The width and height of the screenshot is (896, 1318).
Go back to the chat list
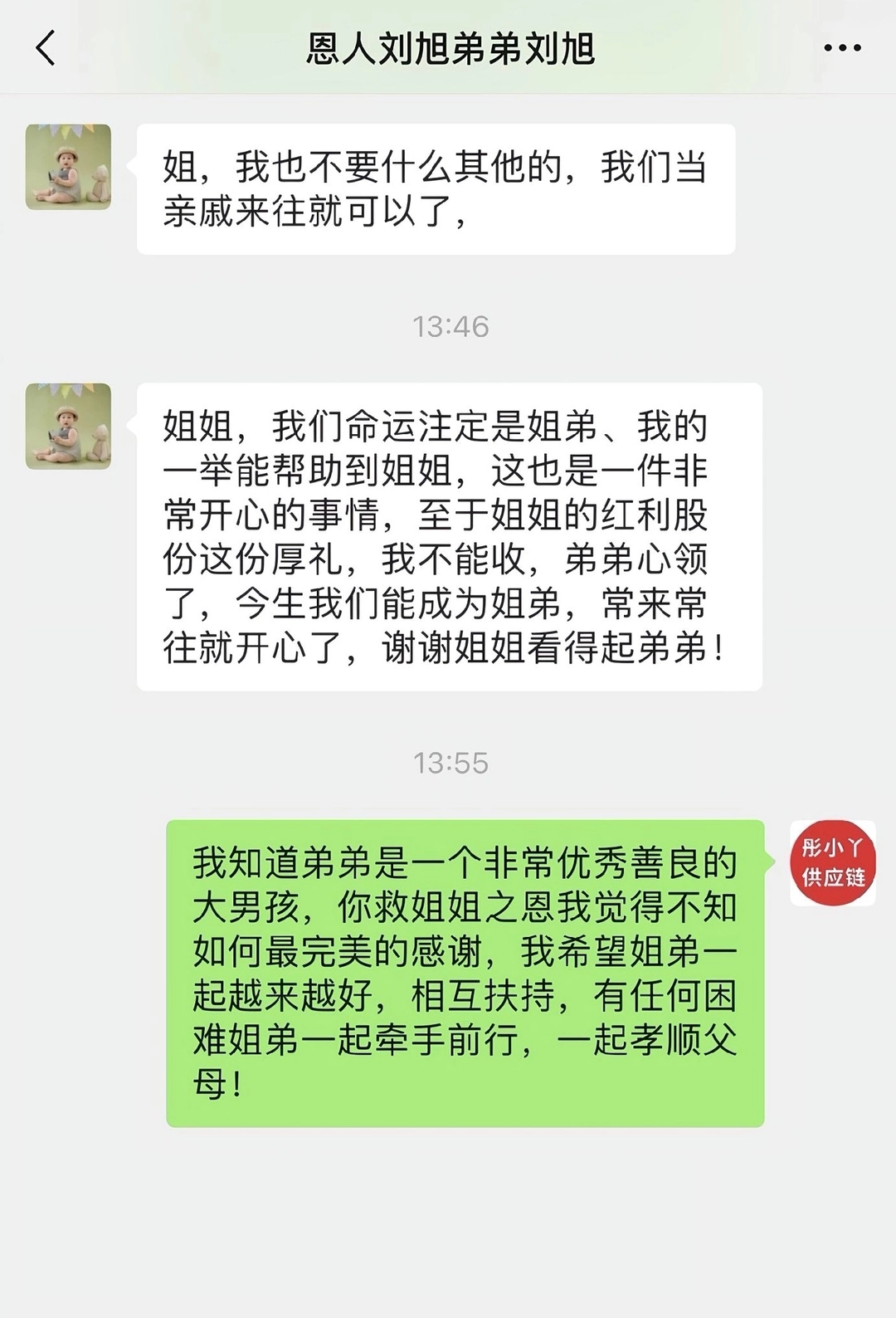click(46, 48)
